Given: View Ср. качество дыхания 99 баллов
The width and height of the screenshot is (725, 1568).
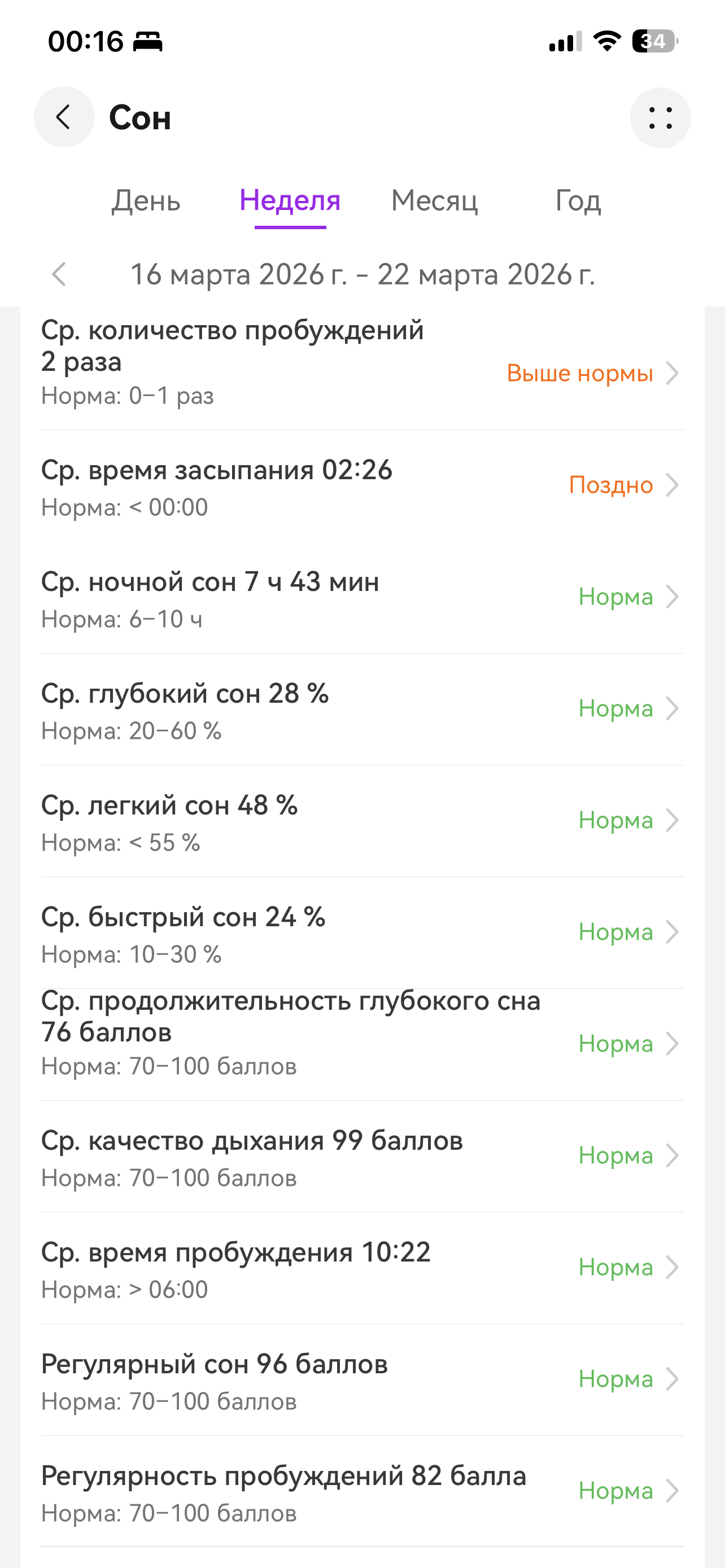Looking at the screenshot, I should click(361, 1157).
